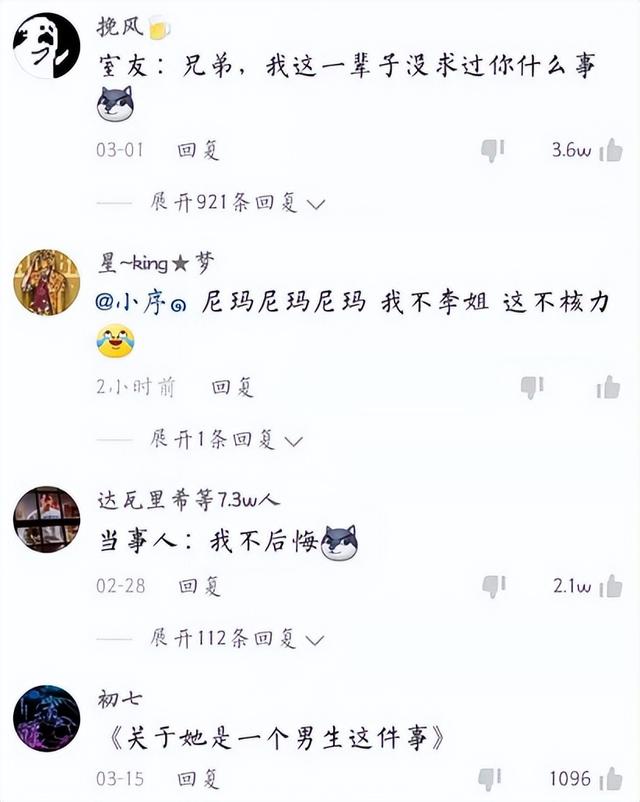Reply to 初七's comment
The width and height of the screenshot is (640, 802).
coord(198,779)
